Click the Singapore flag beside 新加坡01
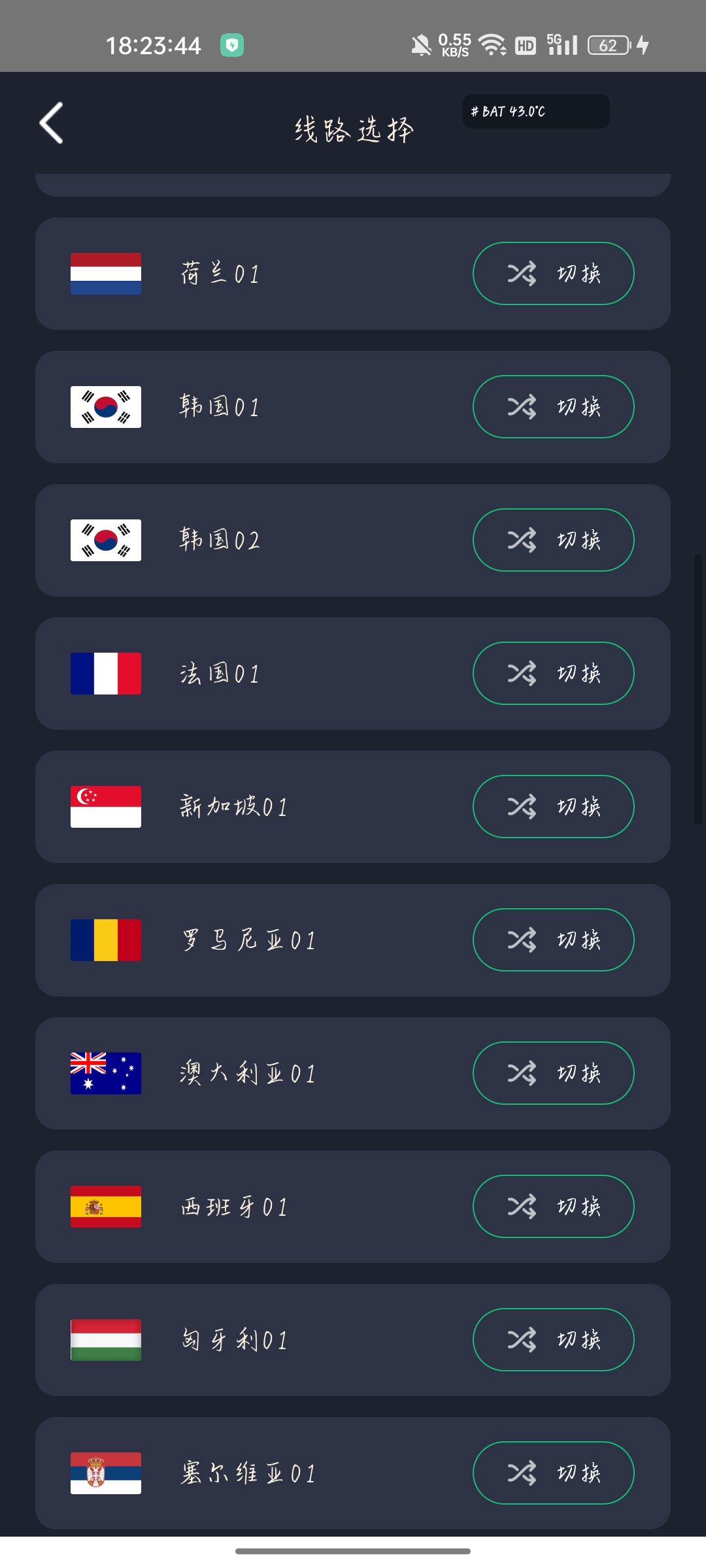Screen dimensions: 706x1568 (x=105, y=806)
